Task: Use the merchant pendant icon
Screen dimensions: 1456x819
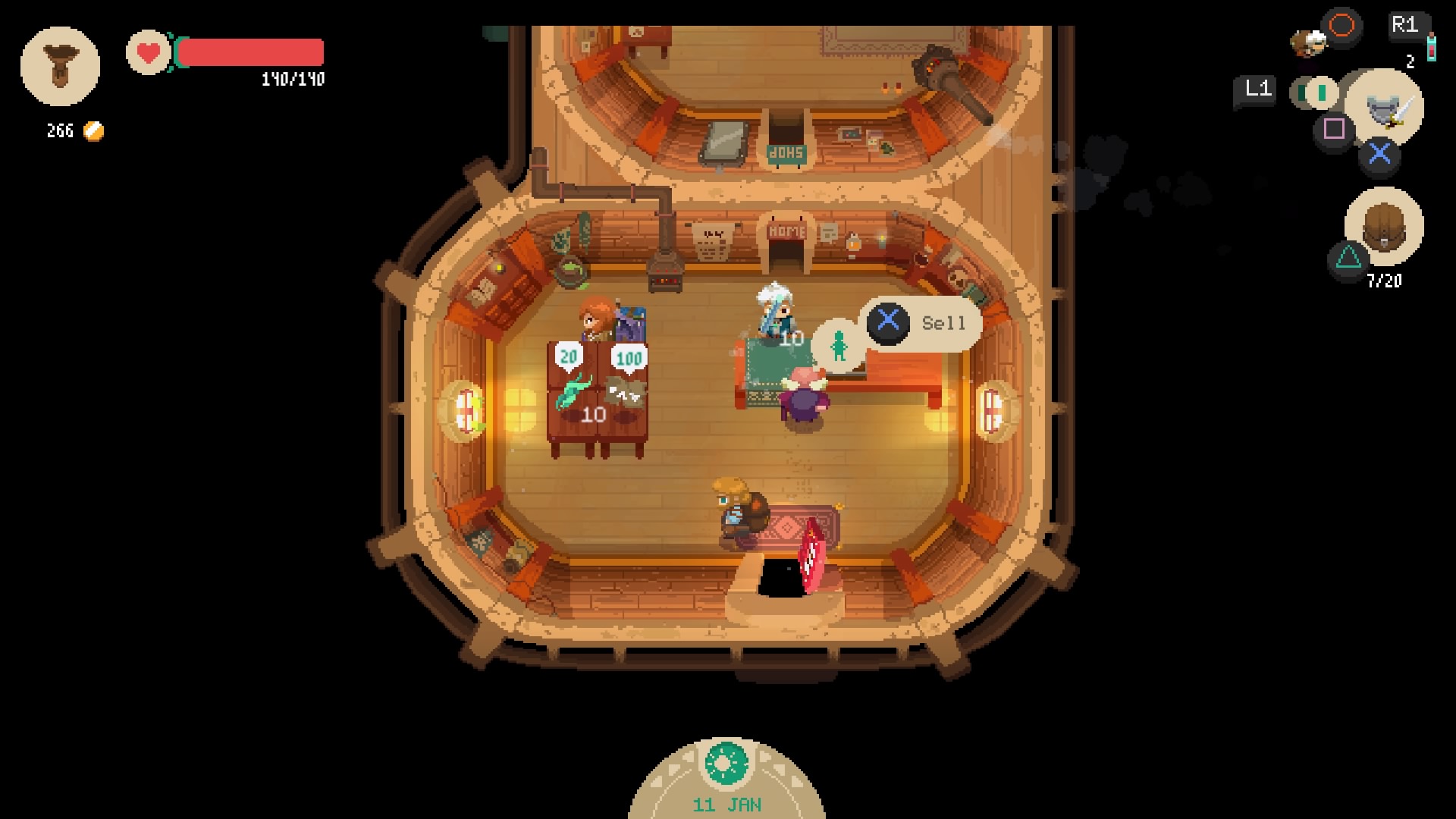Action: 60,66
